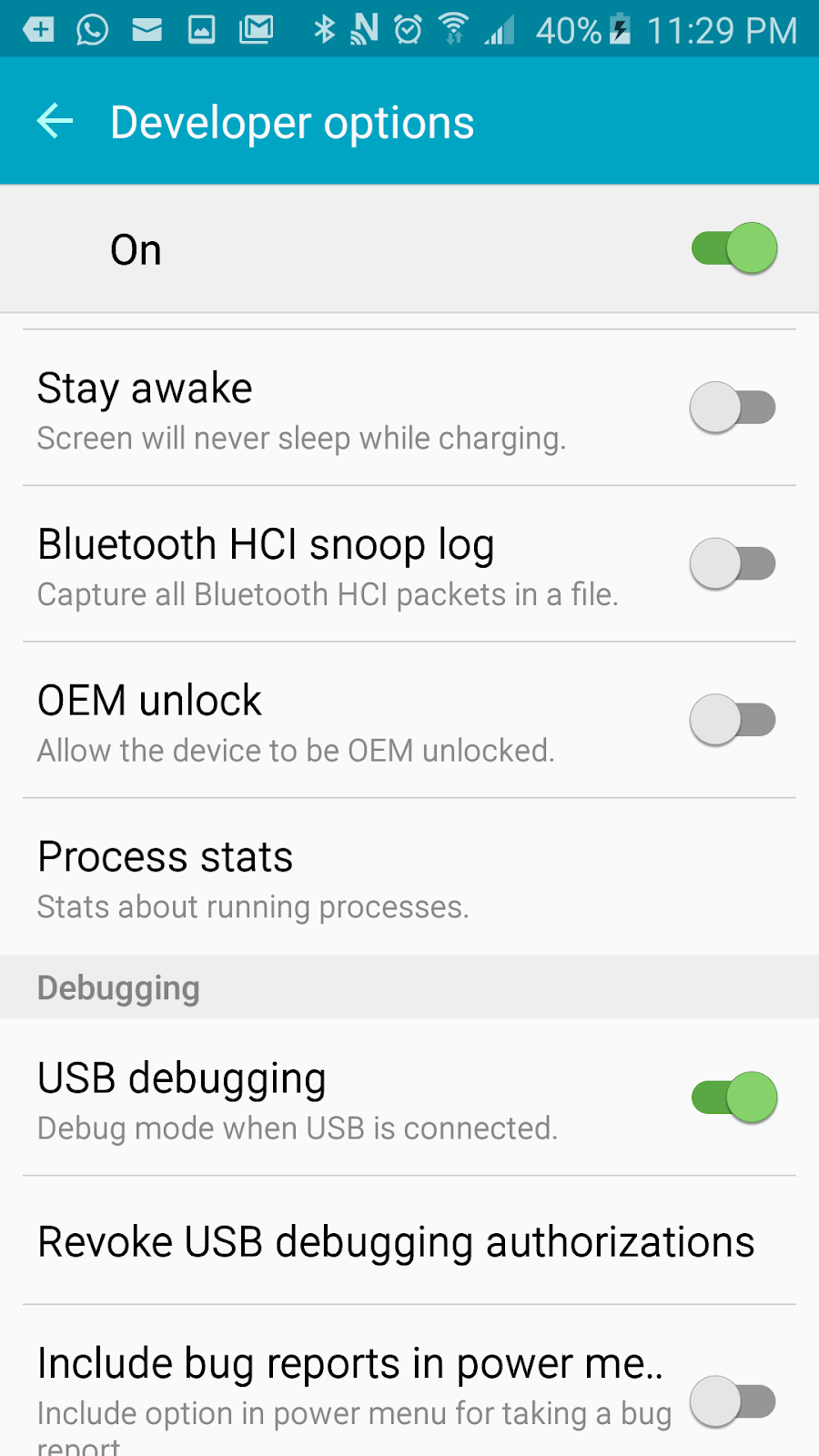
Task: Go back from Developer options
Action: click(x=55, y=121)
